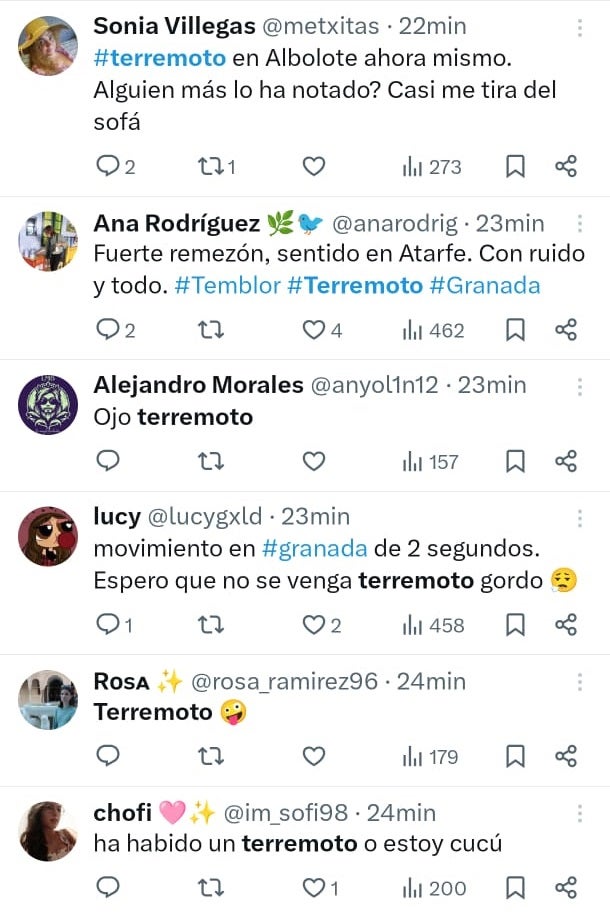Like Rosa's Terremoto tweet
This screenshot has width=610, height=914.
pyautogui.click(x=314, y=756)
